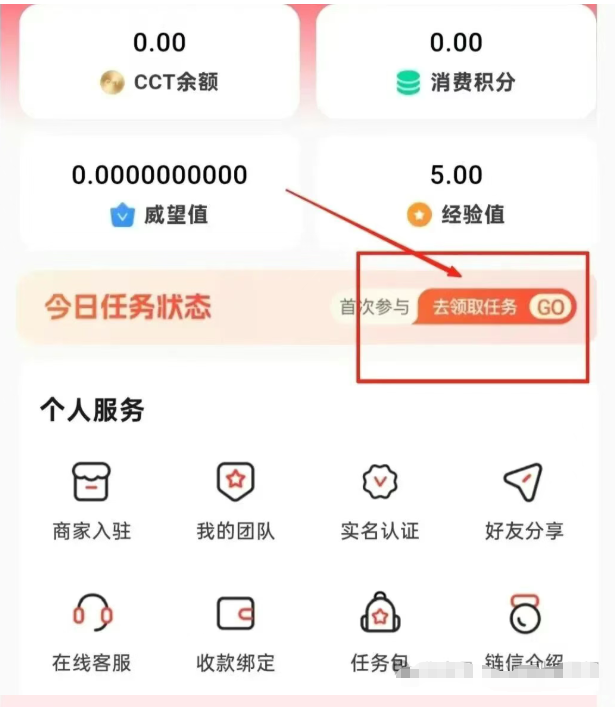This screenshot has width=615, height=707.
Task: Open the CCT余额 balance card
Action: coord(159,62)
